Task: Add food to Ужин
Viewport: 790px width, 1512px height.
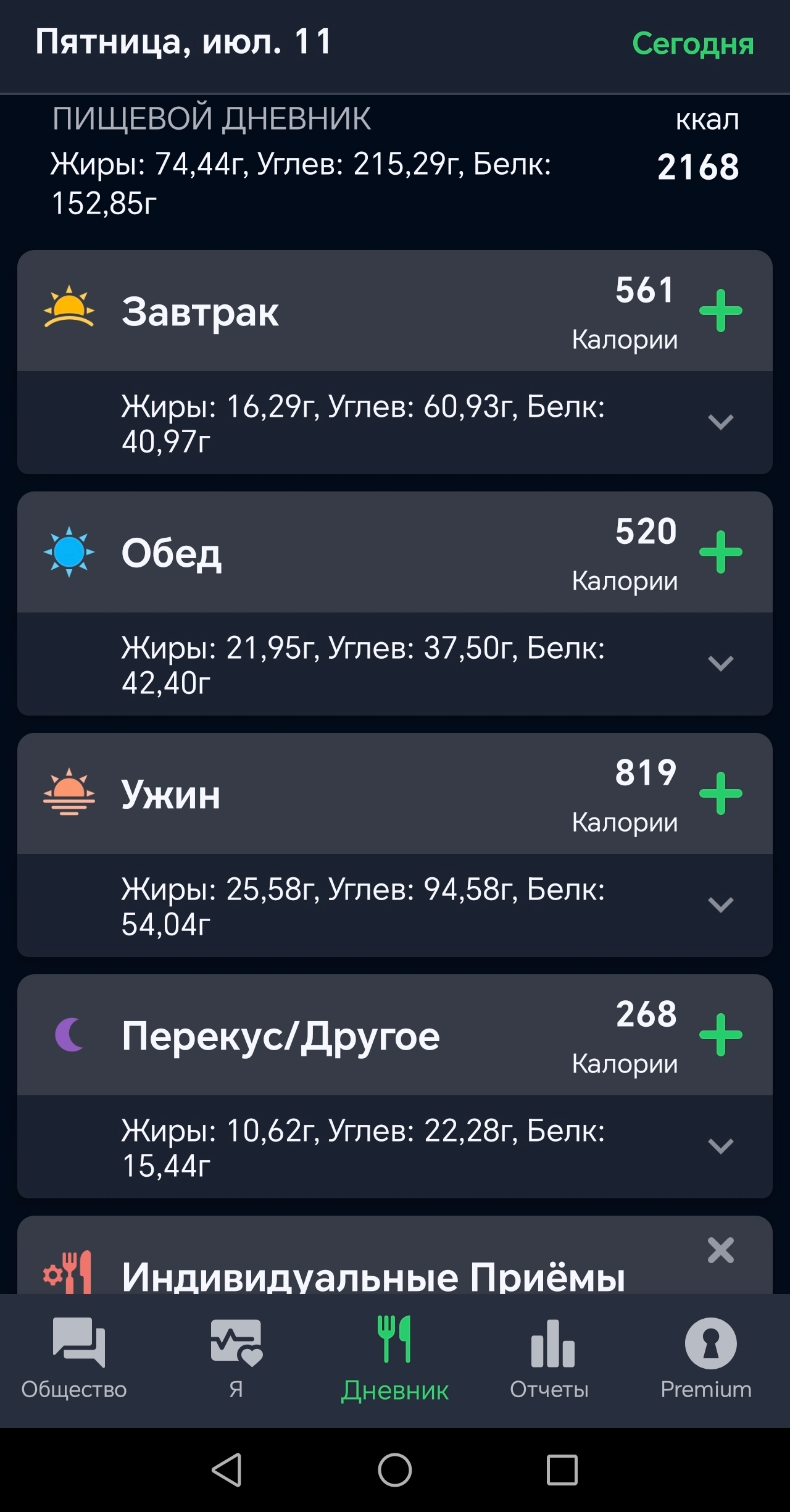Action: [x=720, y=793]
